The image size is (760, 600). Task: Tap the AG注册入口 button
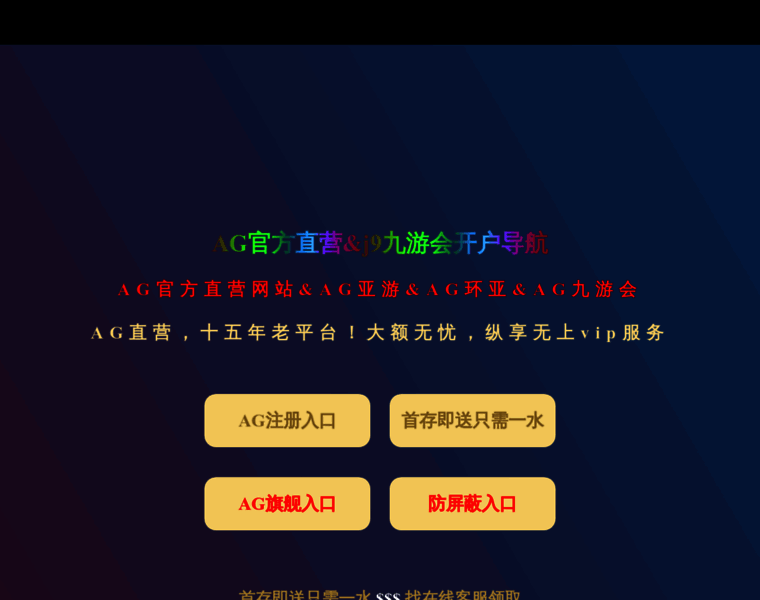(x=287, y=420)
